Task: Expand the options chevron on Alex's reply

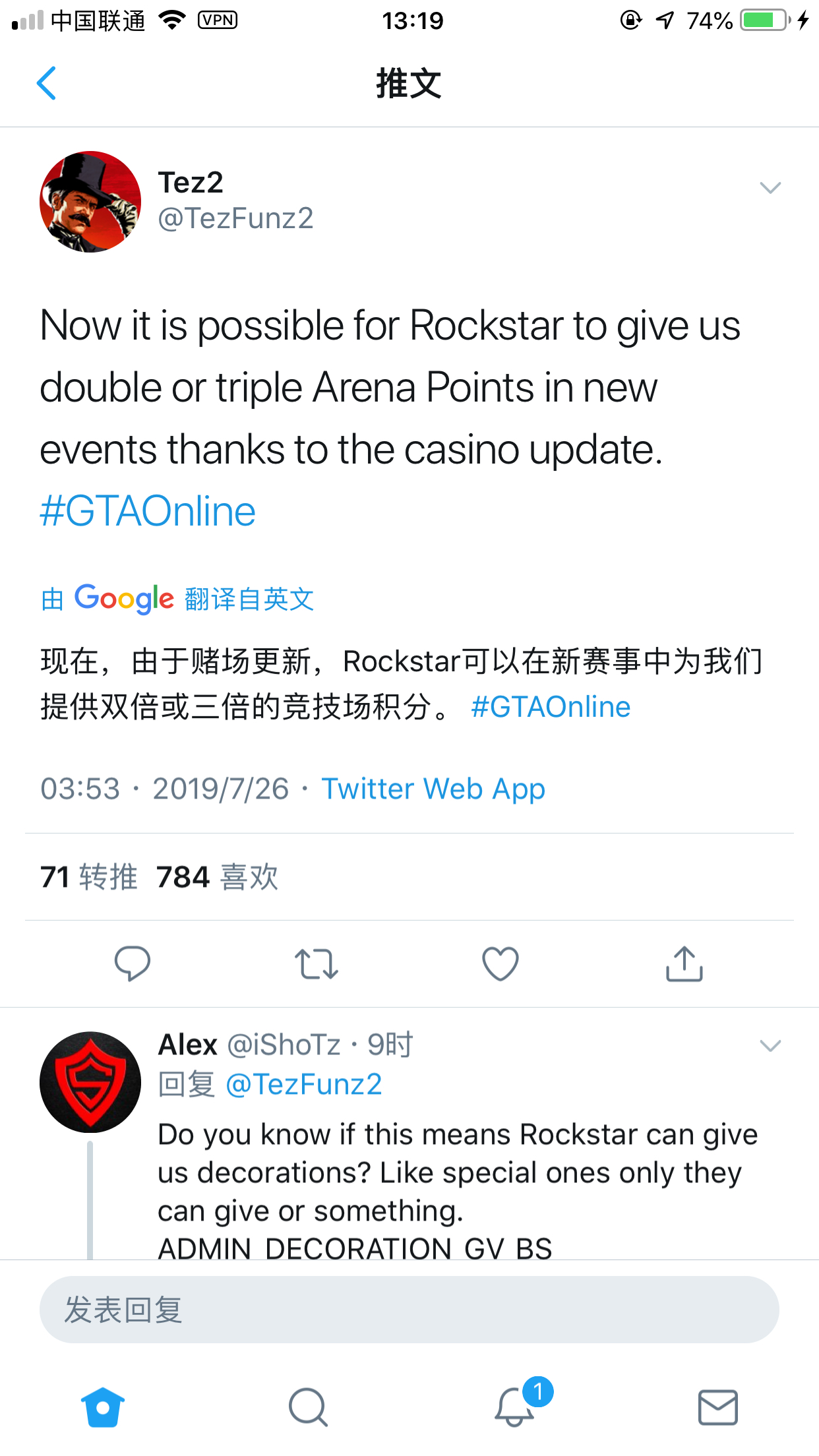Action: (770, 1045)
